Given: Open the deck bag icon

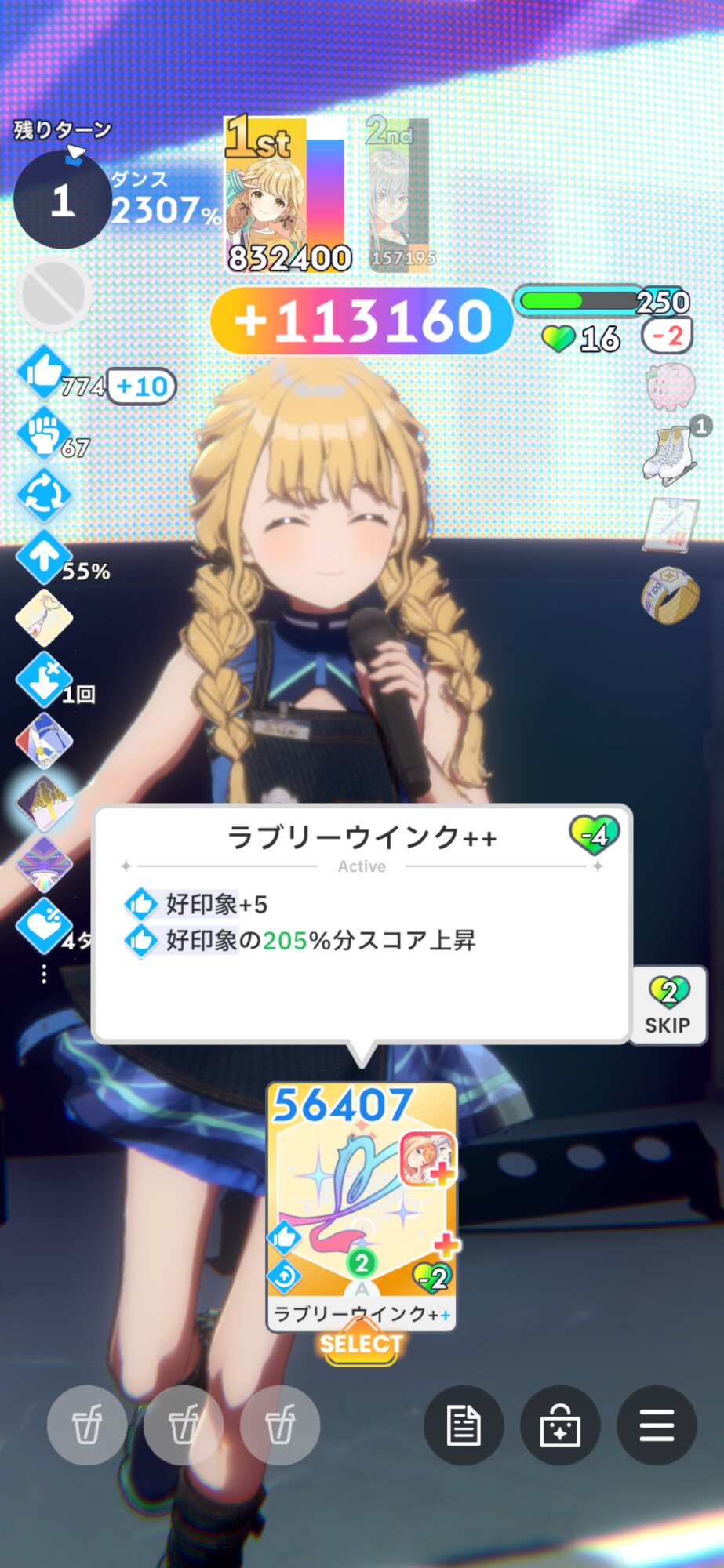Looking at the screenshot, I should [560, 1425].
